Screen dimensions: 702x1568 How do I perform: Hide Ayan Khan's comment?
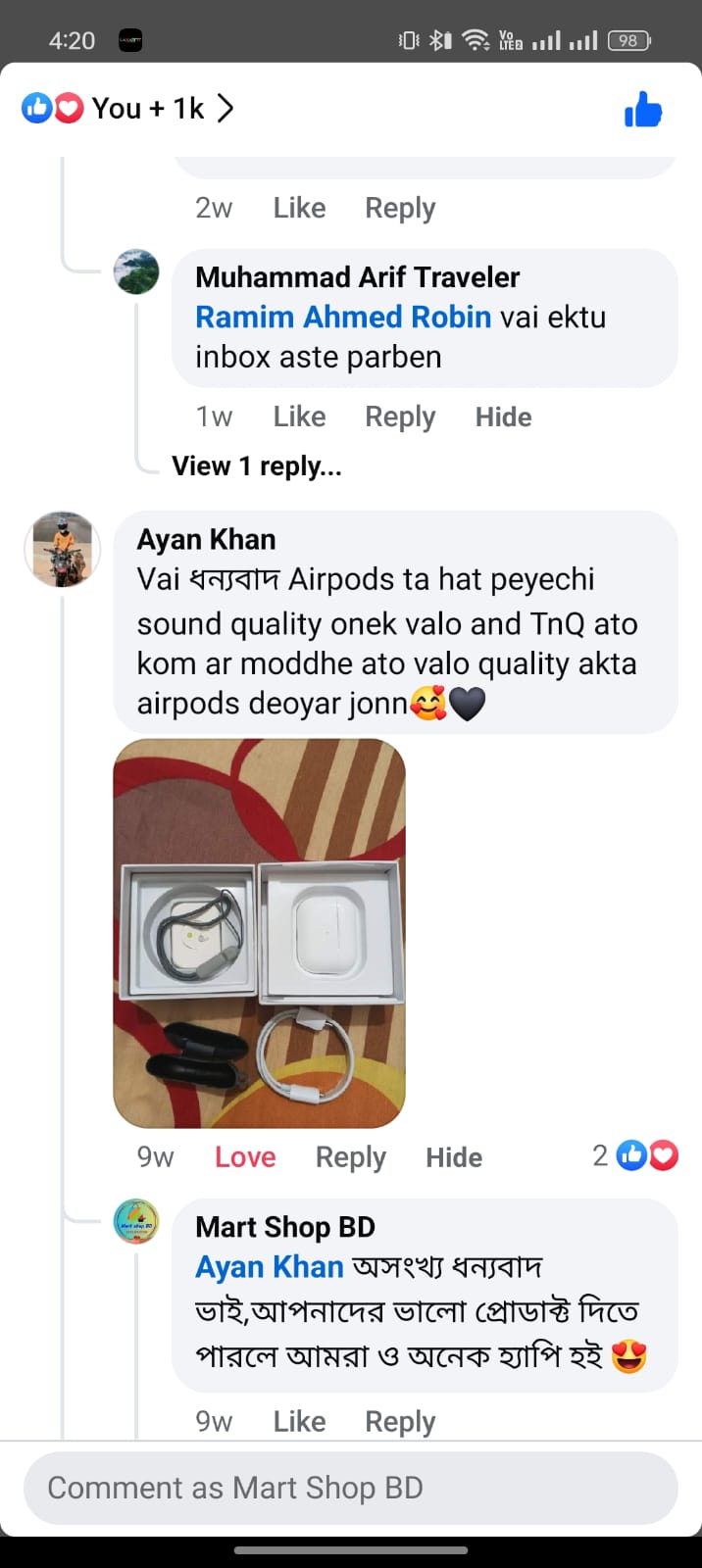(x=454, y=1157)
